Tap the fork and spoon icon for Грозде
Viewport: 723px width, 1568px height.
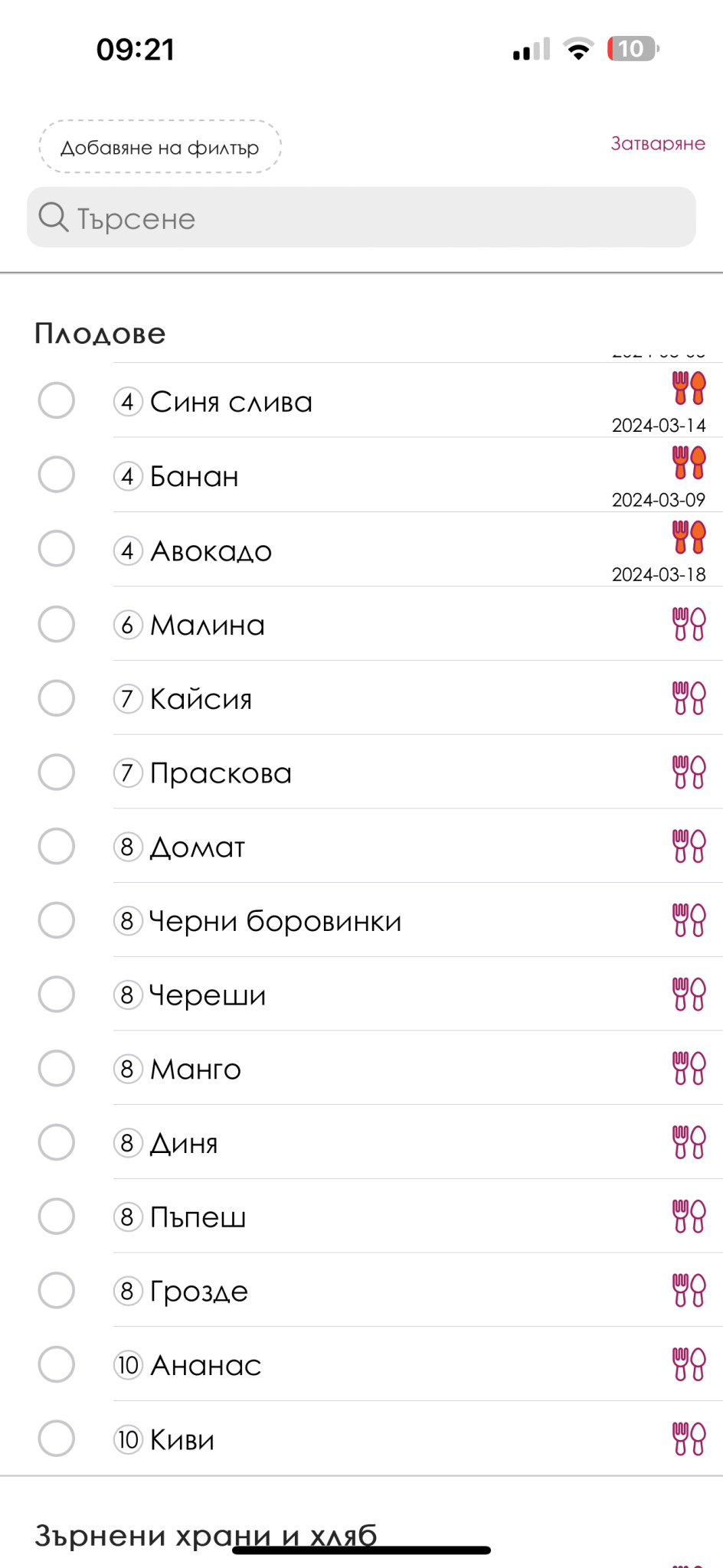pyautogui.click(x=688, y=1290)
